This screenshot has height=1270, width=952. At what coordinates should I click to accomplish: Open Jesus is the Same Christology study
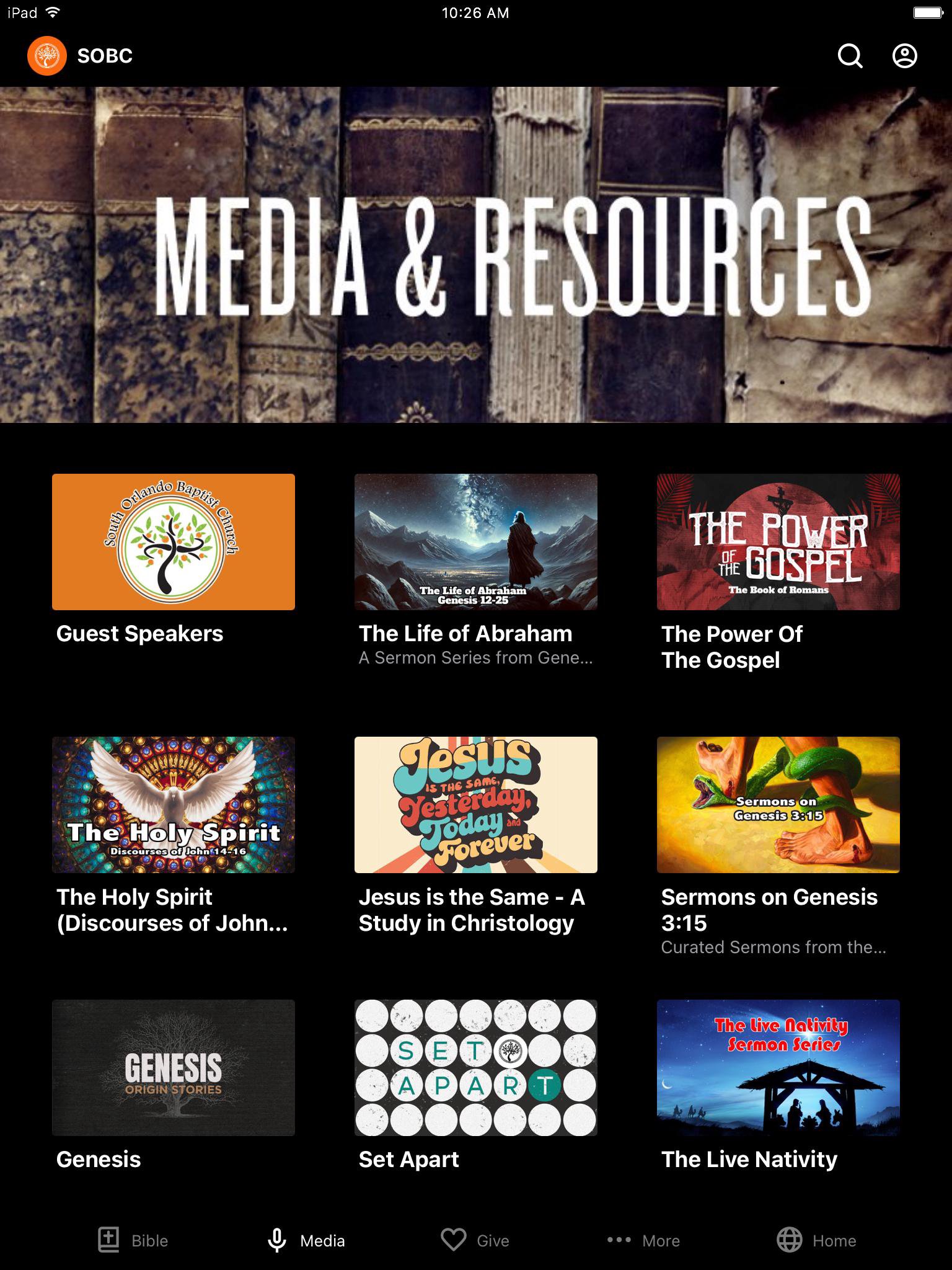[475, 805]
